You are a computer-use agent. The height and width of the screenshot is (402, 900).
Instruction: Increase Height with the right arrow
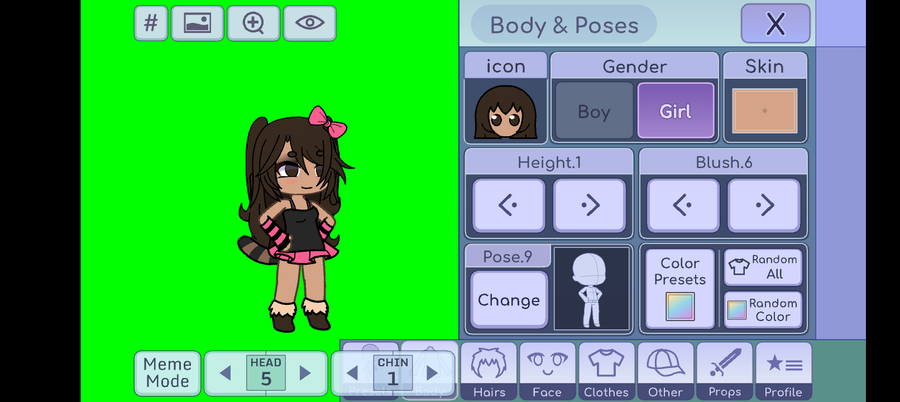589,206
